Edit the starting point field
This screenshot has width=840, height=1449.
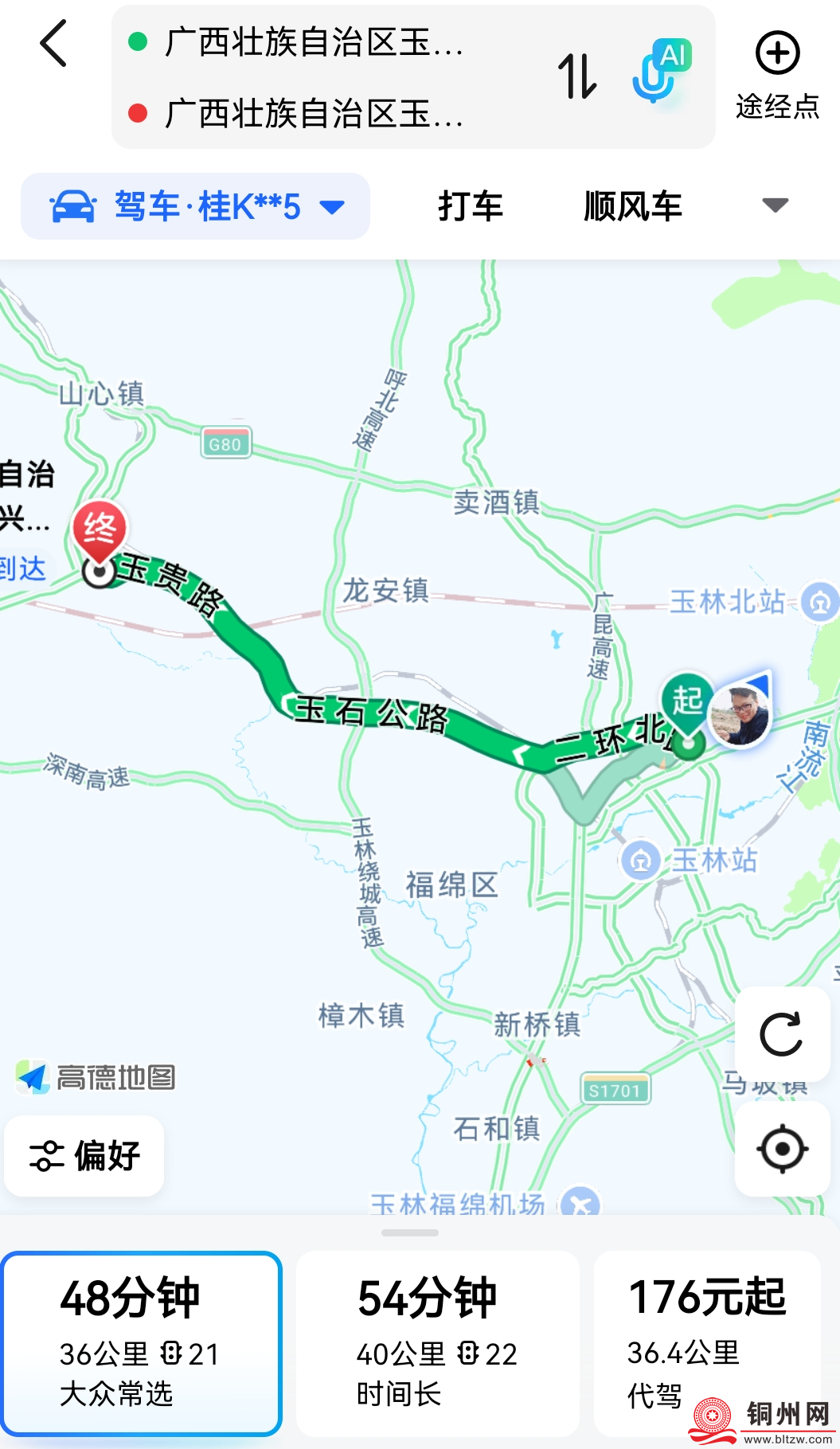click(x=313, y=42)
